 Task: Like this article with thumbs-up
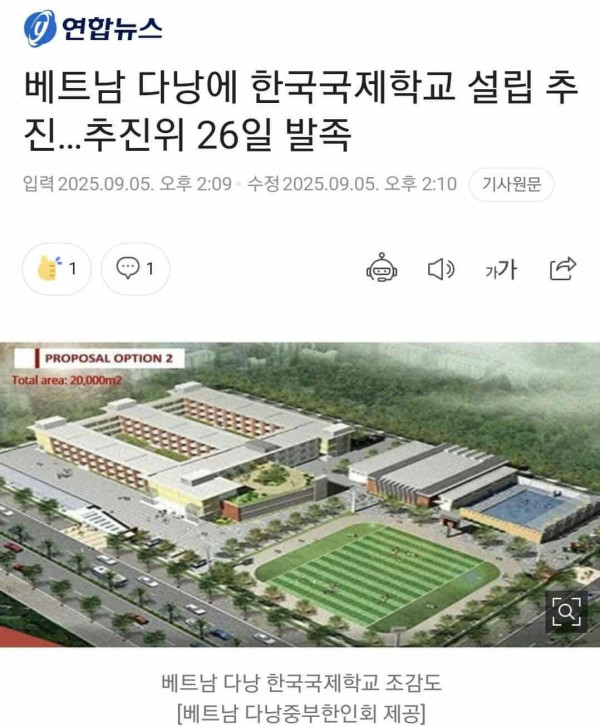57,269
